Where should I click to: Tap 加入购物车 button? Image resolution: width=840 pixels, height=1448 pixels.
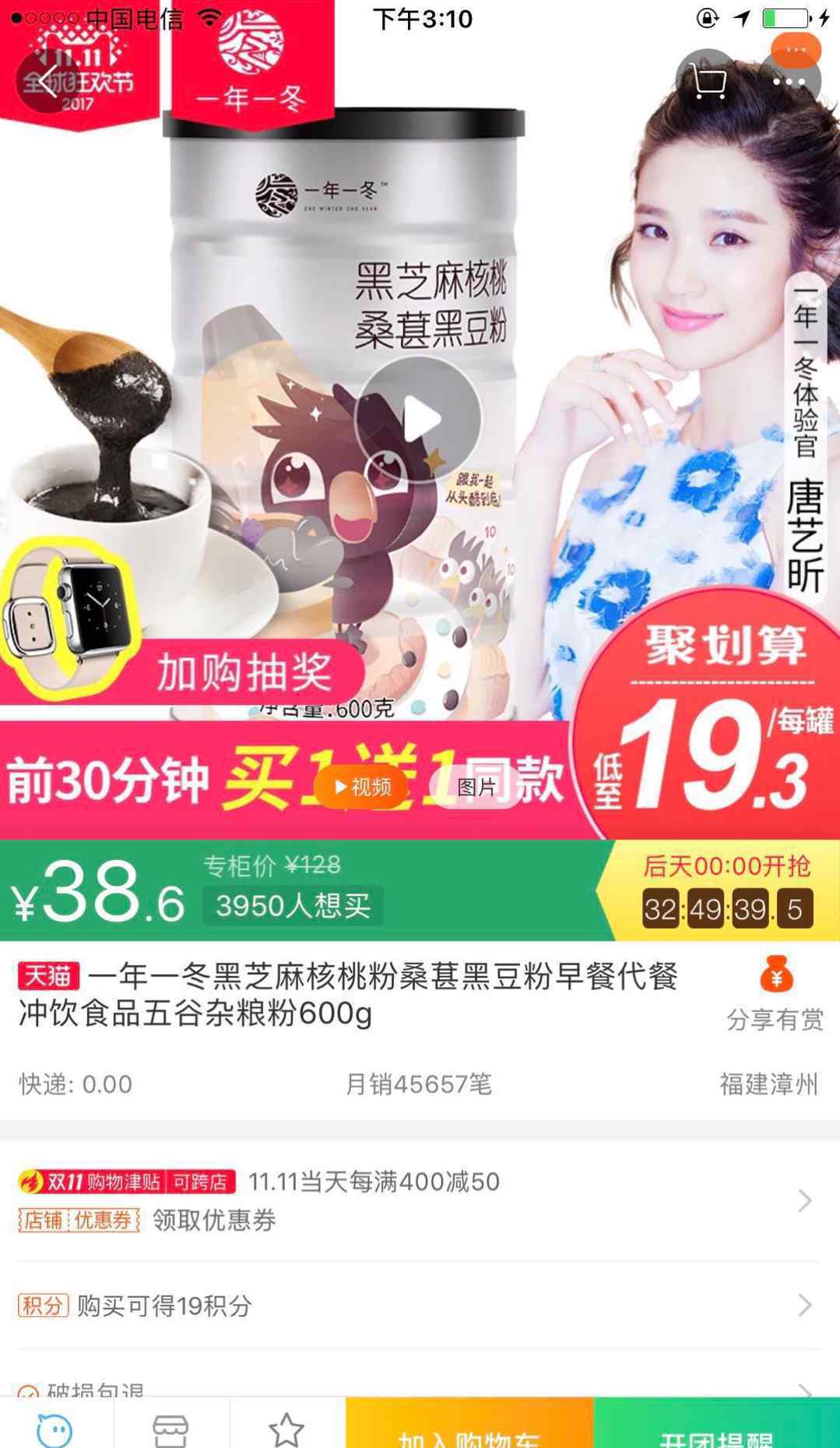pyautogui.click(x=469, y=1424)
